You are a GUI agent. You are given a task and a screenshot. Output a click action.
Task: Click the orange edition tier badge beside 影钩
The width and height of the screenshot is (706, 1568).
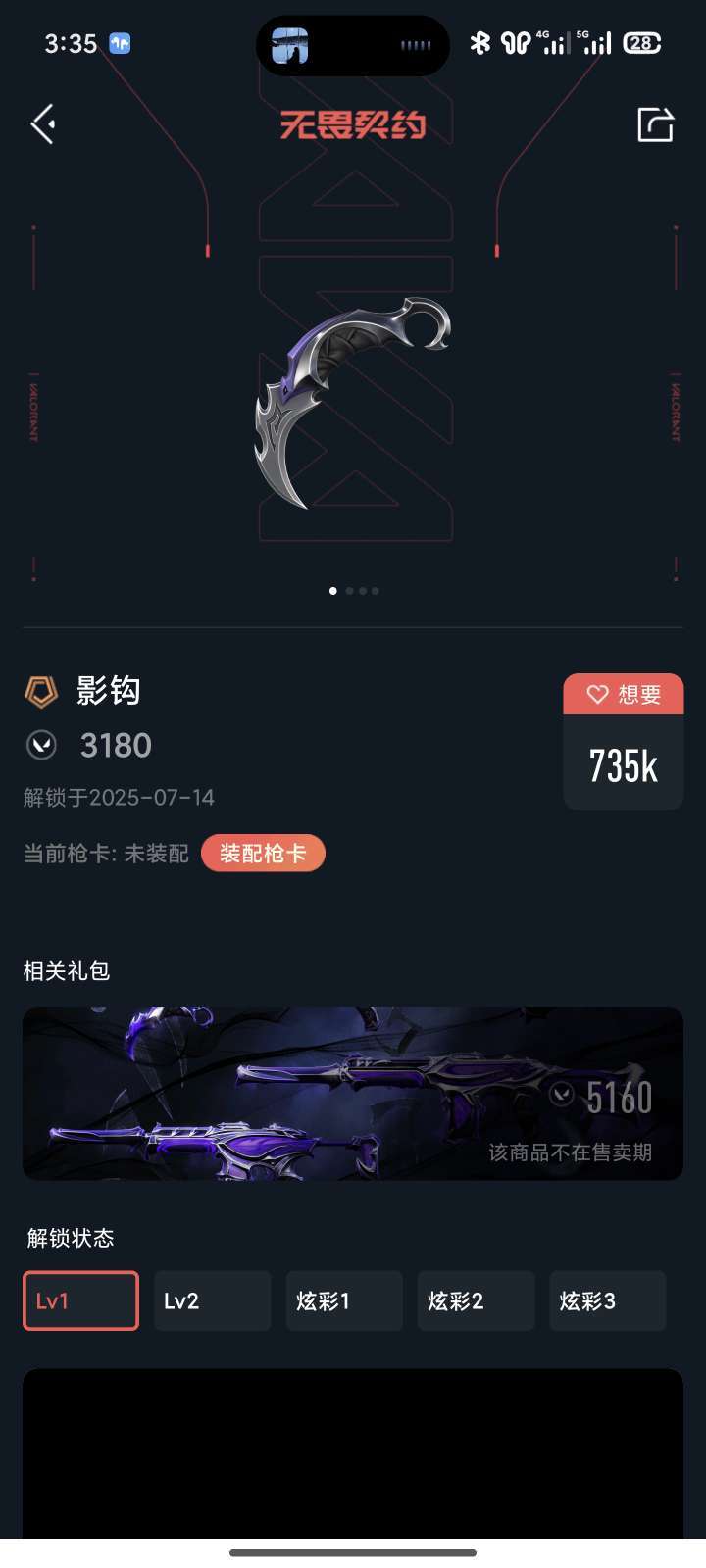click(40, 691)
